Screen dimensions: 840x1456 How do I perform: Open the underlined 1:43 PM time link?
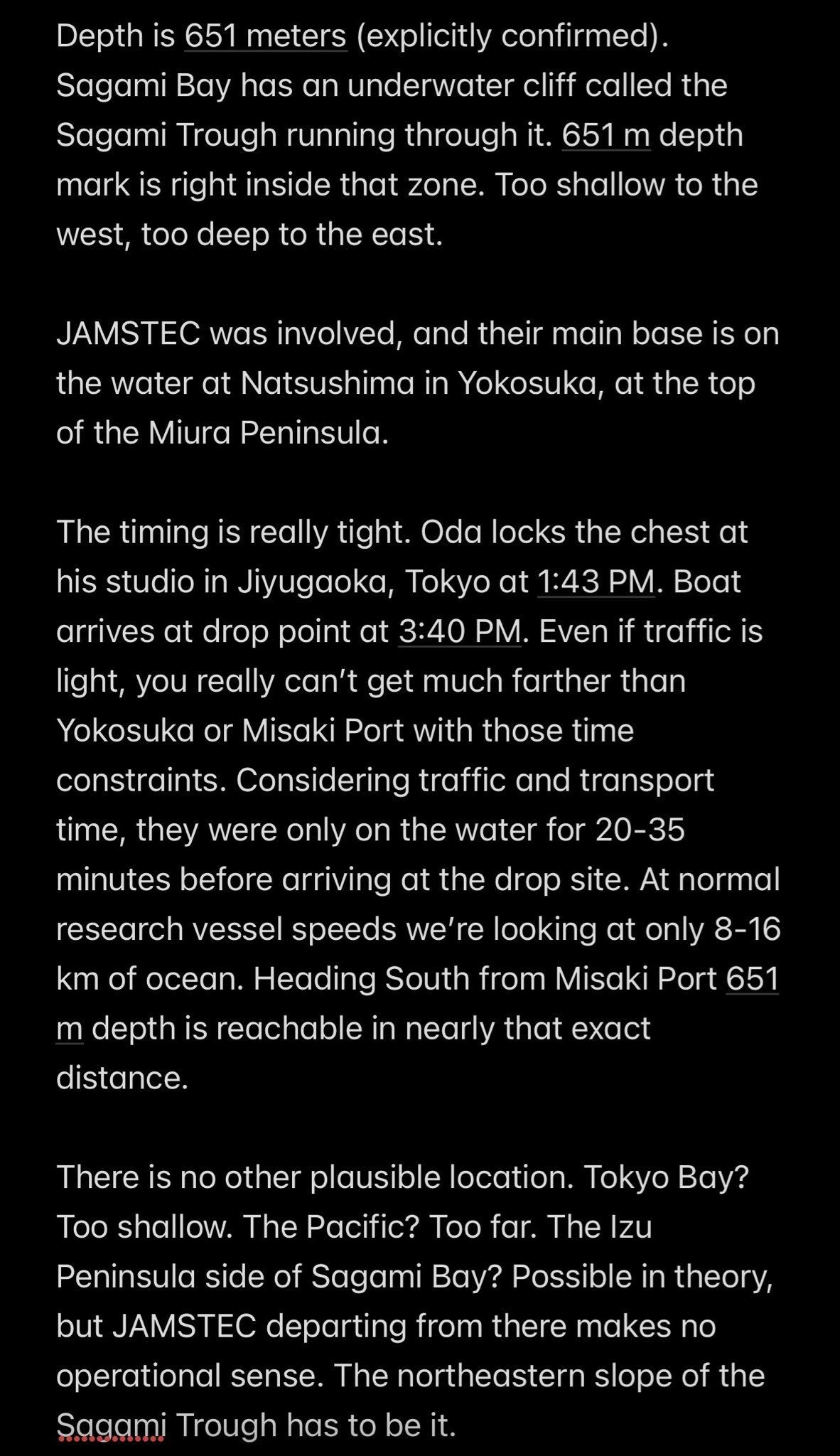click(x=596, y=582)
